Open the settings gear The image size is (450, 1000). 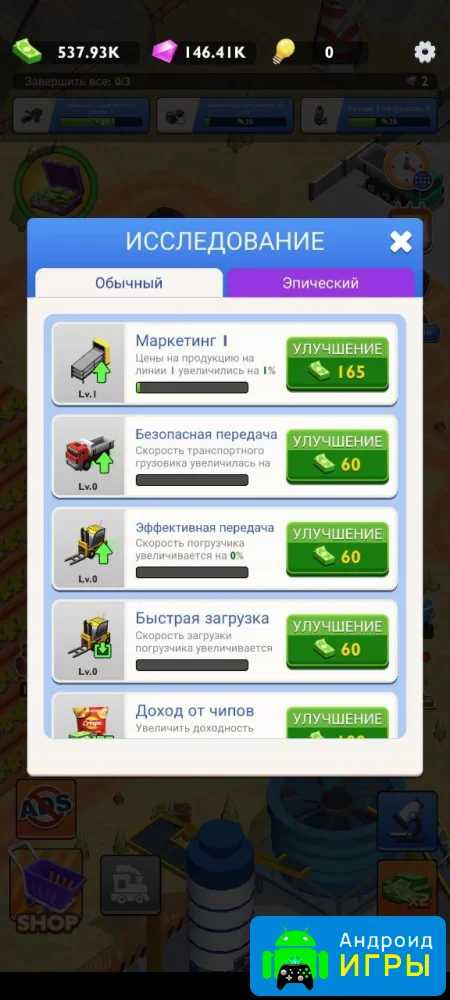(x=425, y=52)
